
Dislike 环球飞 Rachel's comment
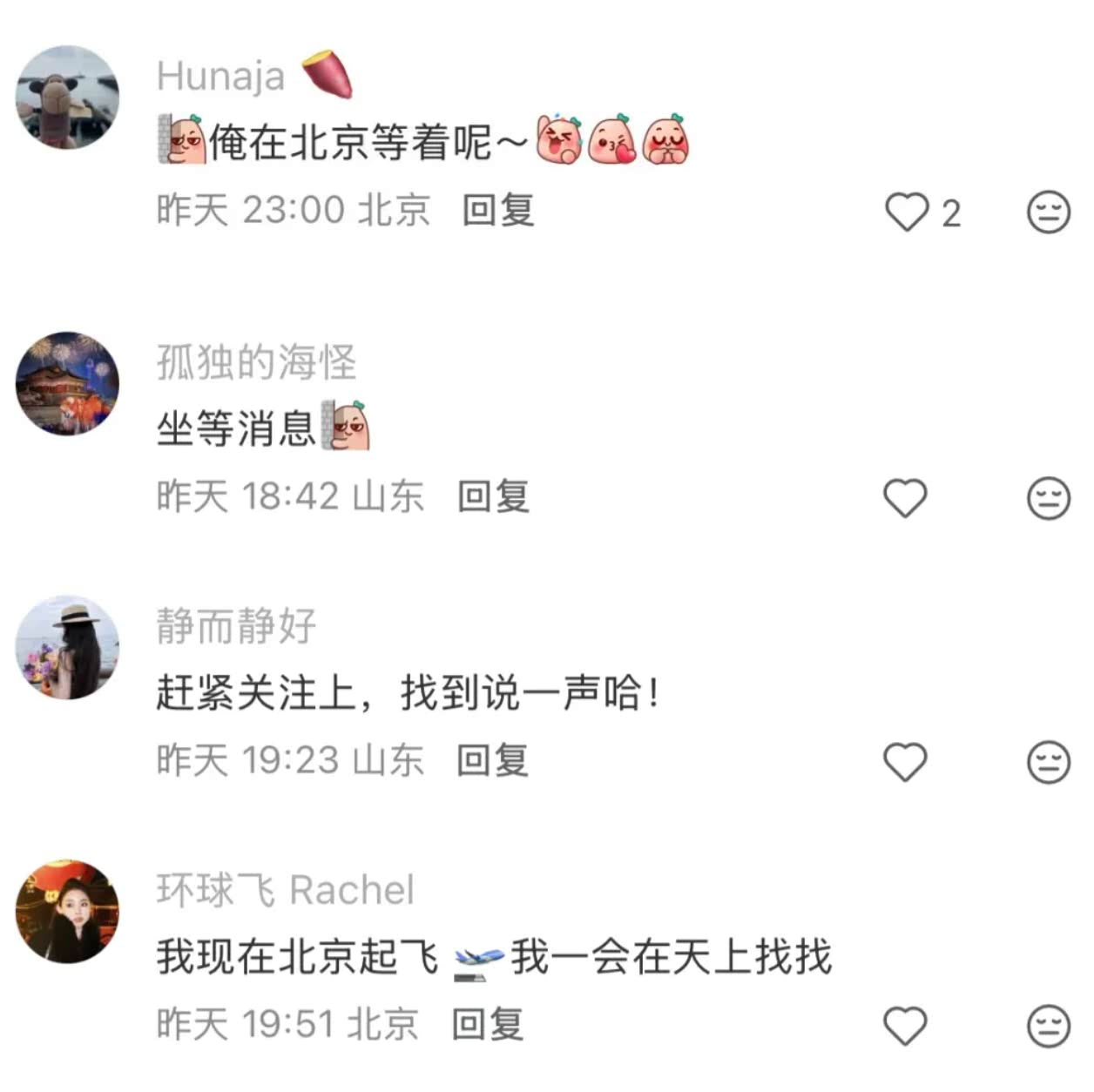[x=1048, y=1026]
